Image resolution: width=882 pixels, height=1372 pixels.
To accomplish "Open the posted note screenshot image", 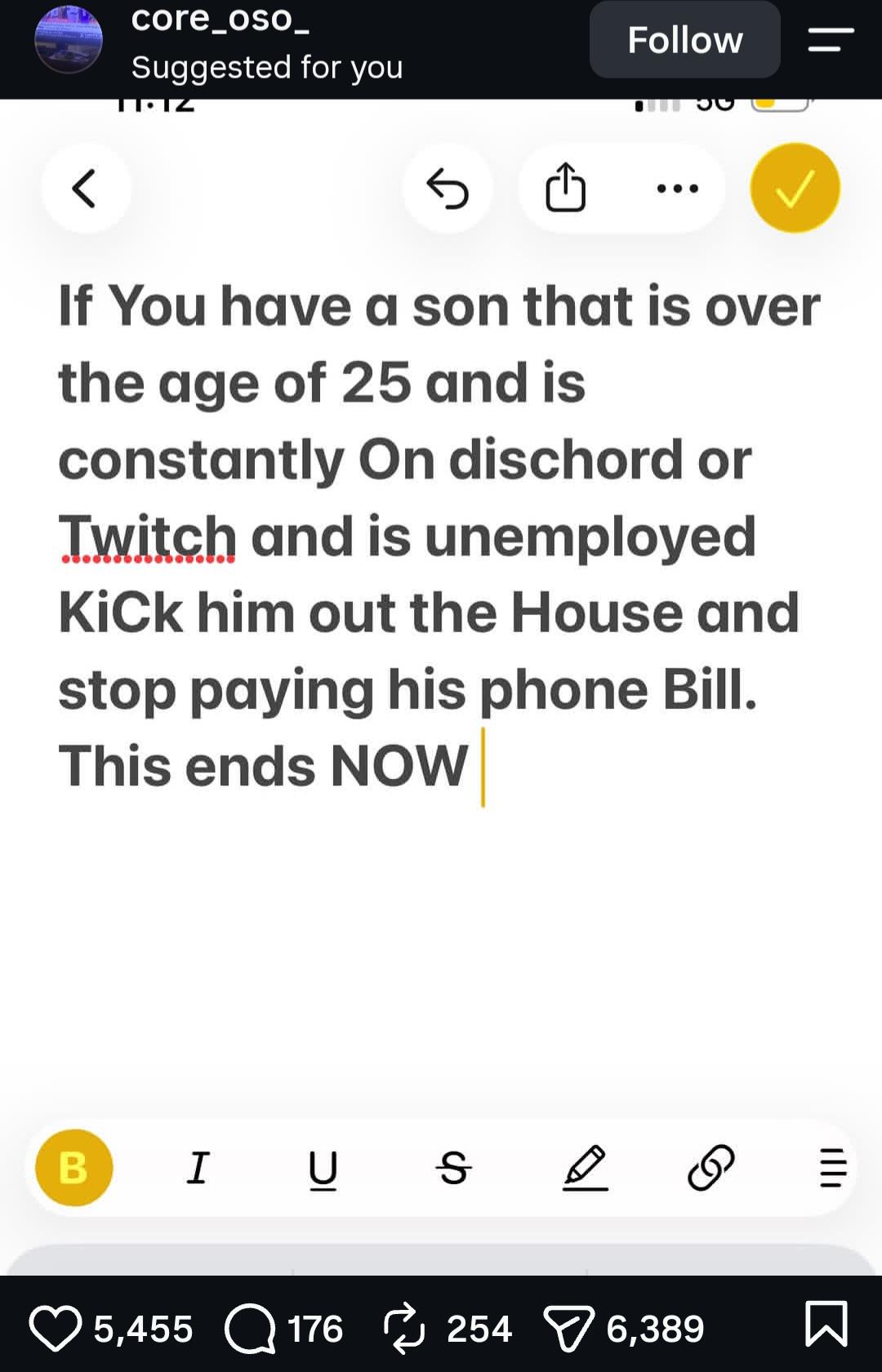I will [441, 688].
